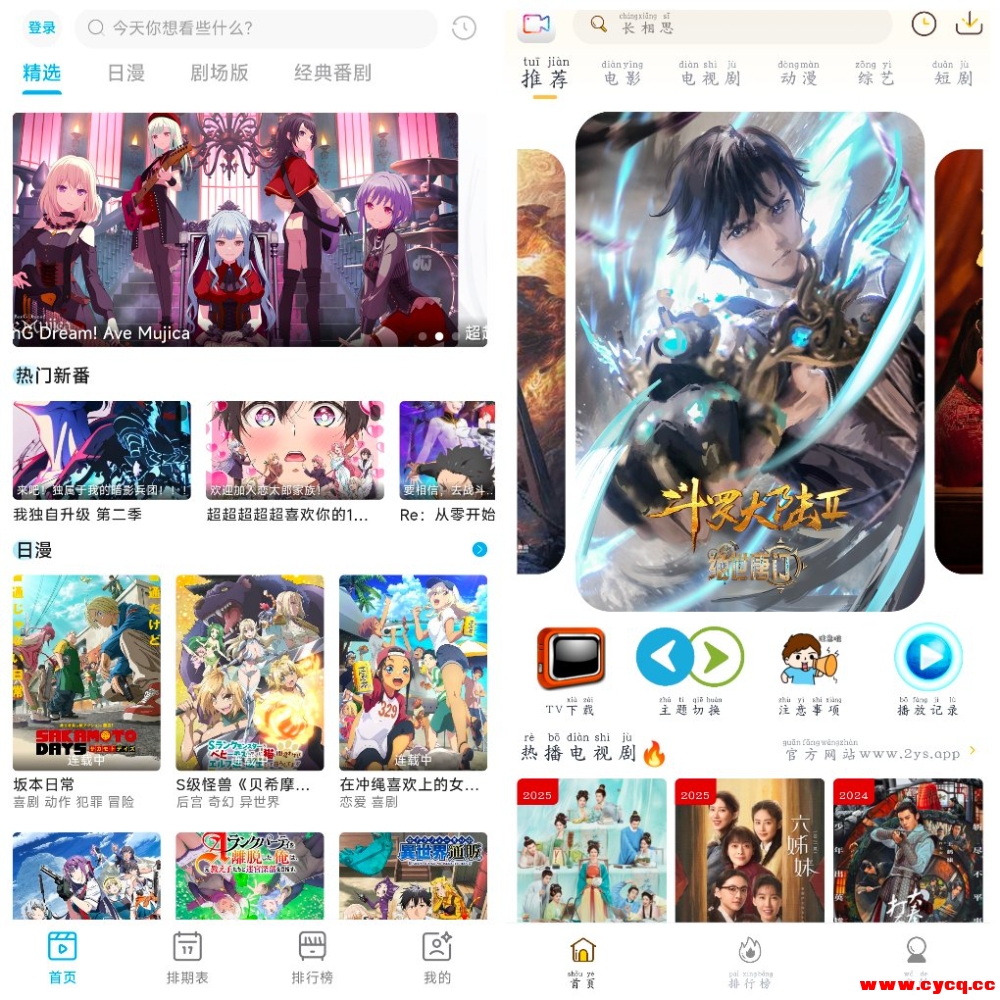1000x1000 pixels.
Task: Open the 坂本日常 anime card
Action: click(86, 673)
